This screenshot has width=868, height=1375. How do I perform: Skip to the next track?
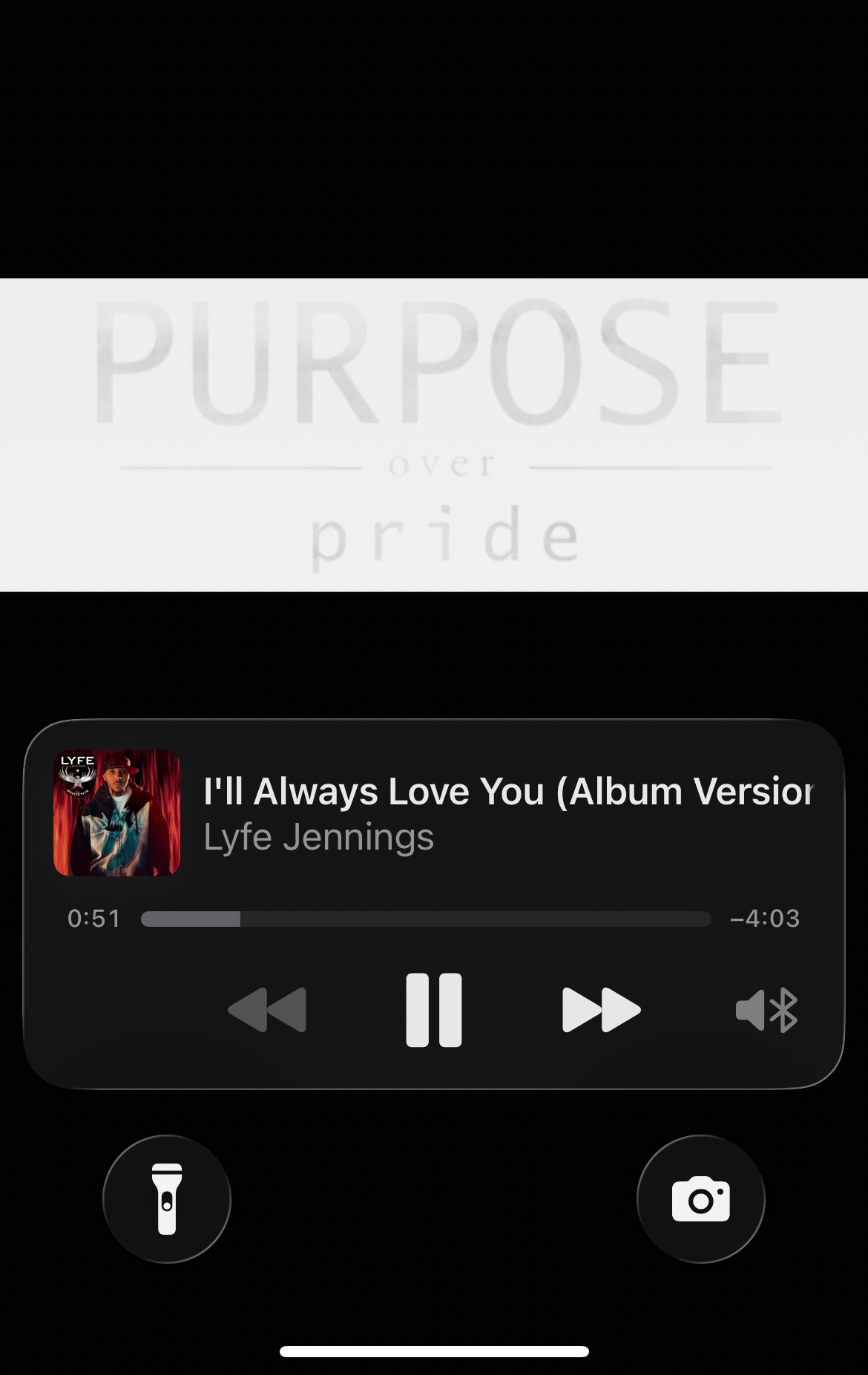click(x=601, y=1010)
